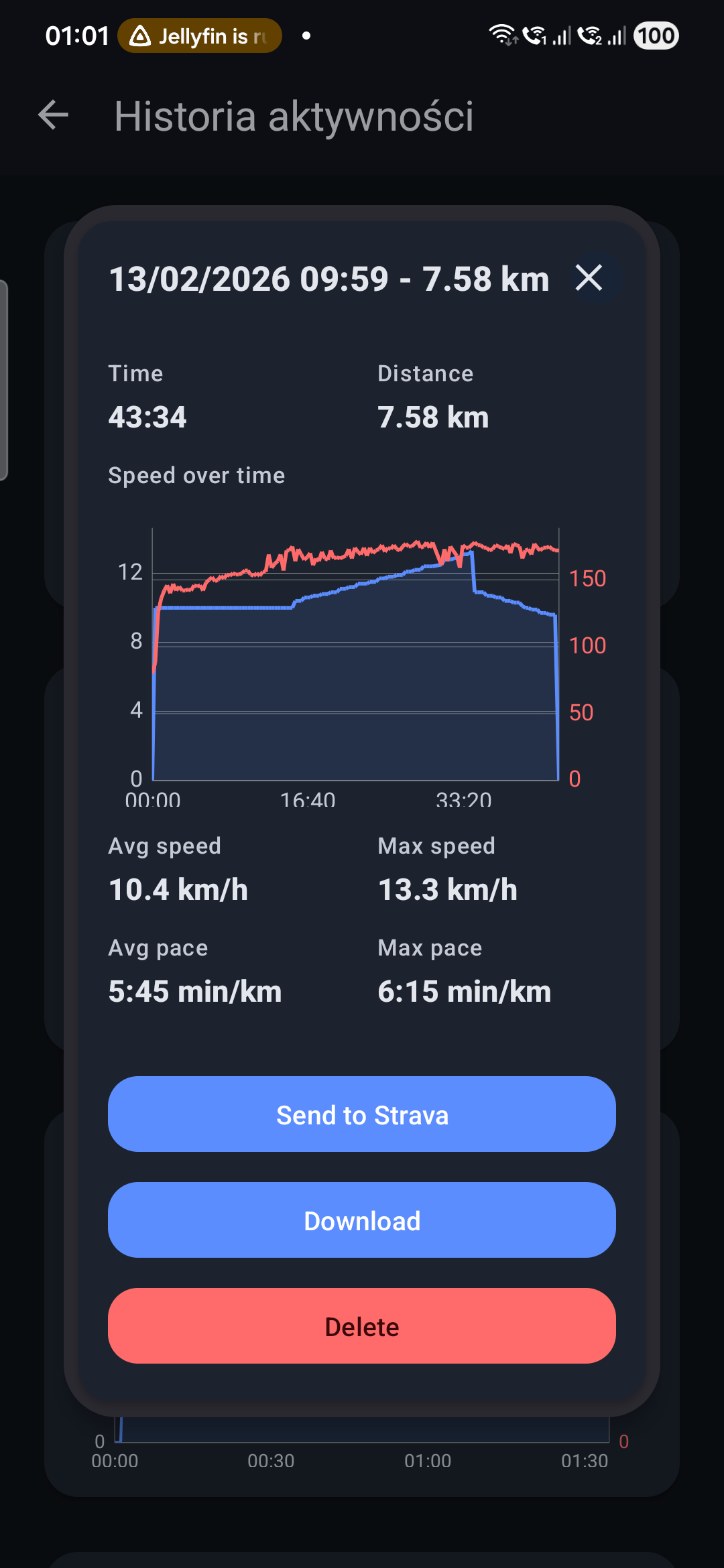This screenshot has height=1568, width=724.
Task: Send this activity to Strava
Action: [x=361, y=1114]
